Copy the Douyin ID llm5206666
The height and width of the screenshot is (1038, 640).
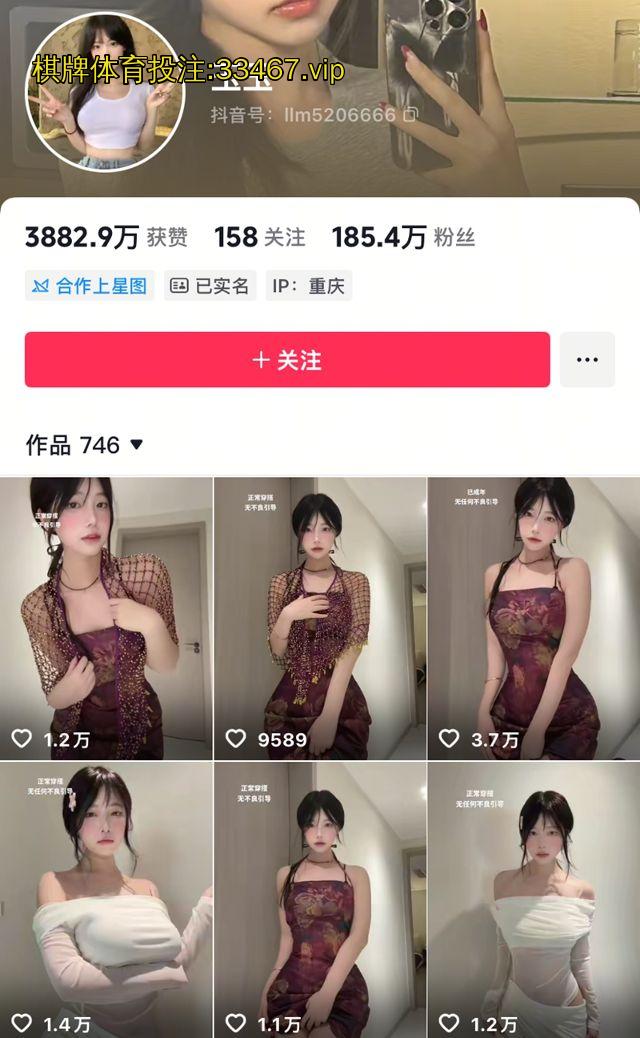410,115
